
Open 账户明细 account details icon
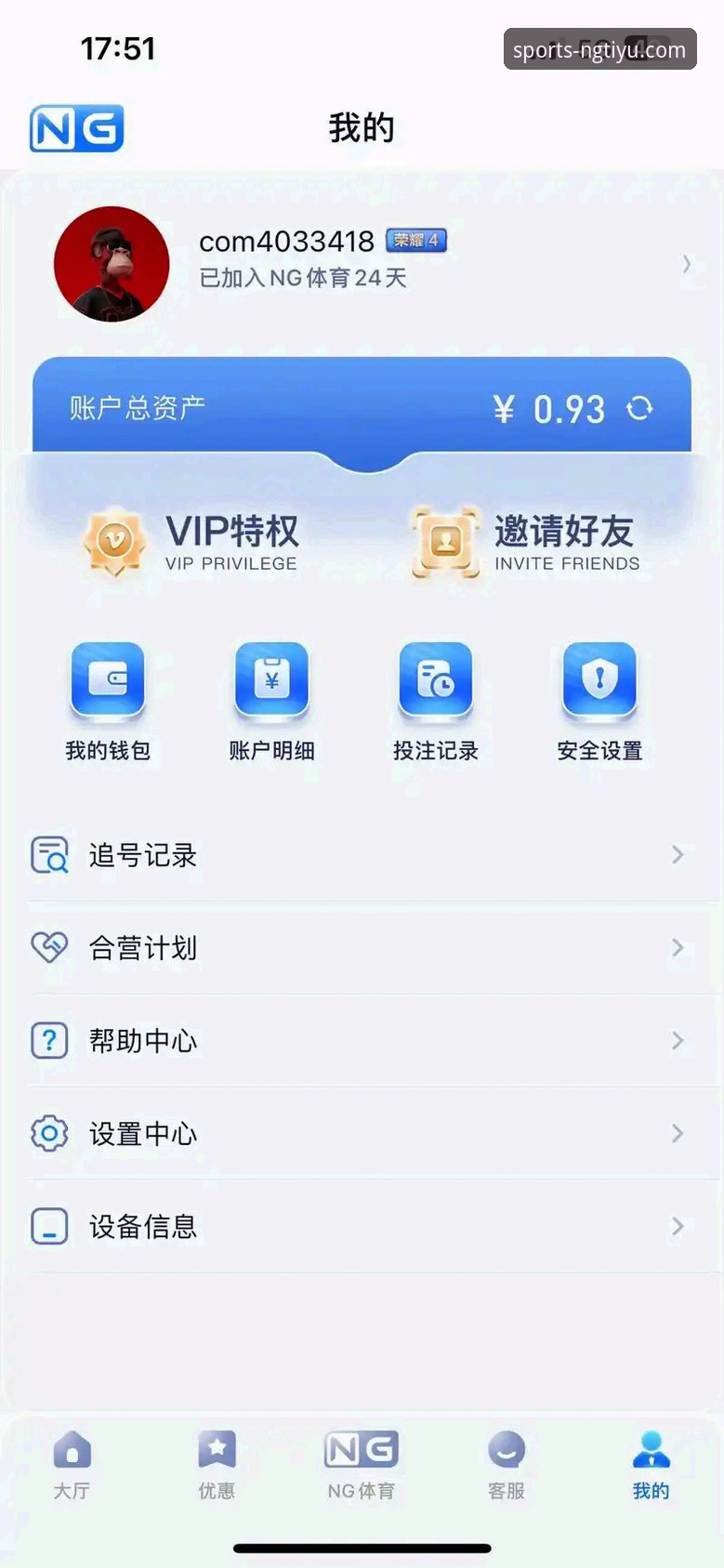pos(271,679)
